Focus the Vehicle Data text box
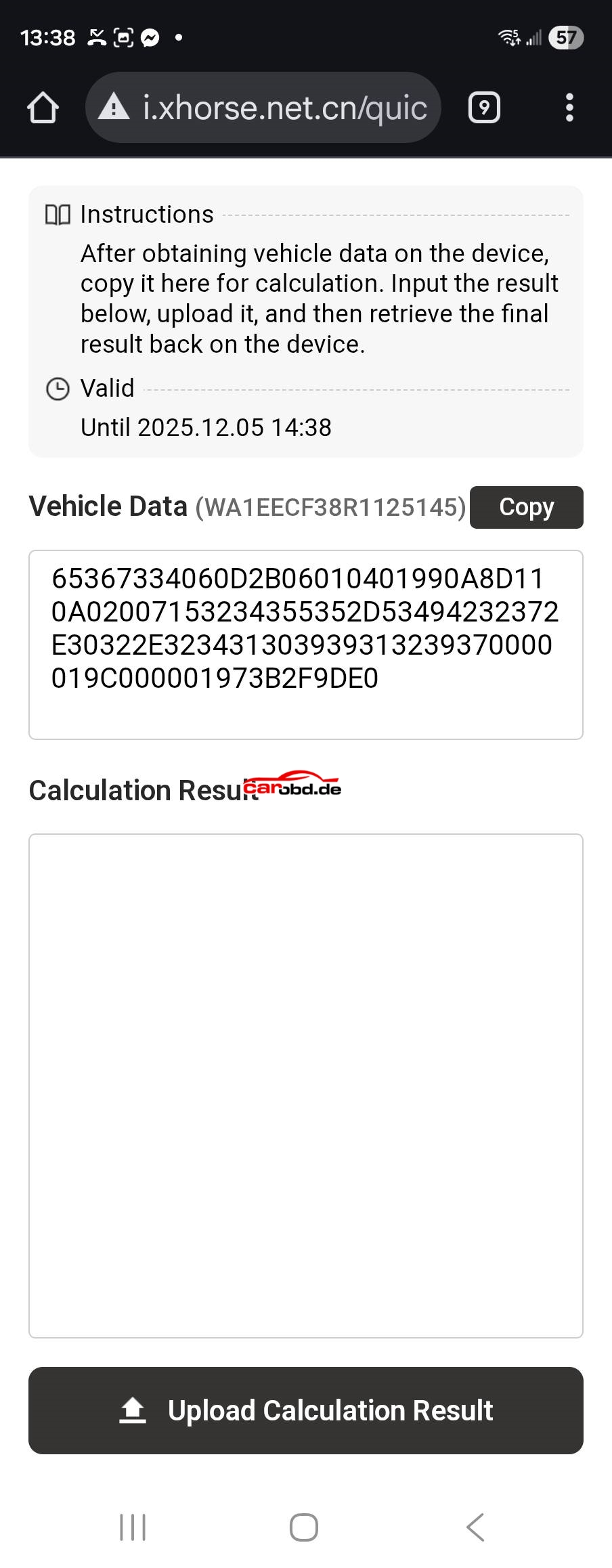The width and height of the screenshot is (612, 1568). (x=305, y=645)
